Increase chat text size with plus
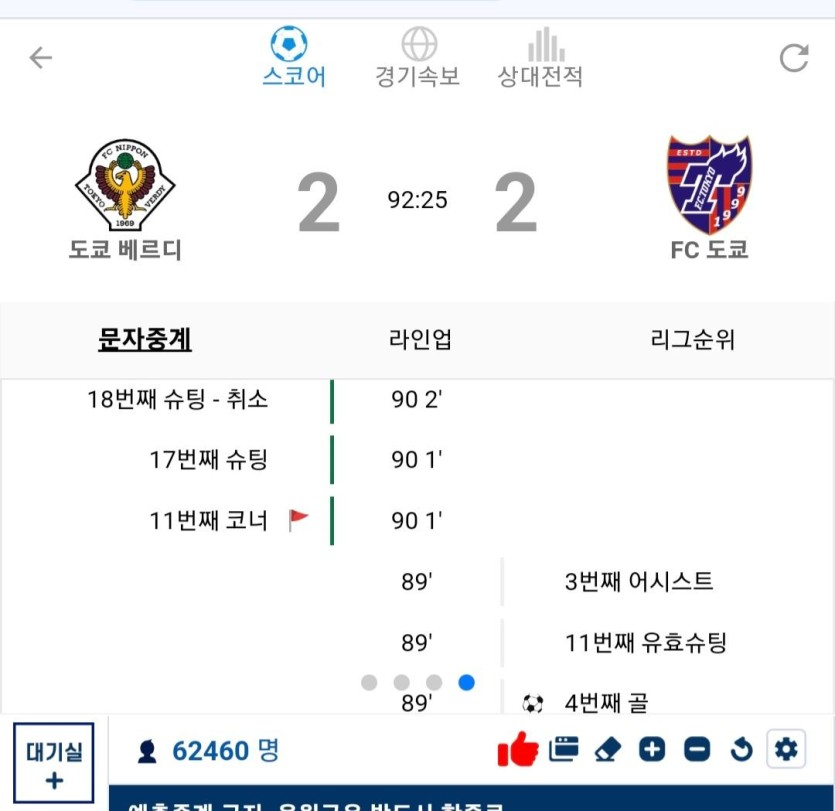 652,749
